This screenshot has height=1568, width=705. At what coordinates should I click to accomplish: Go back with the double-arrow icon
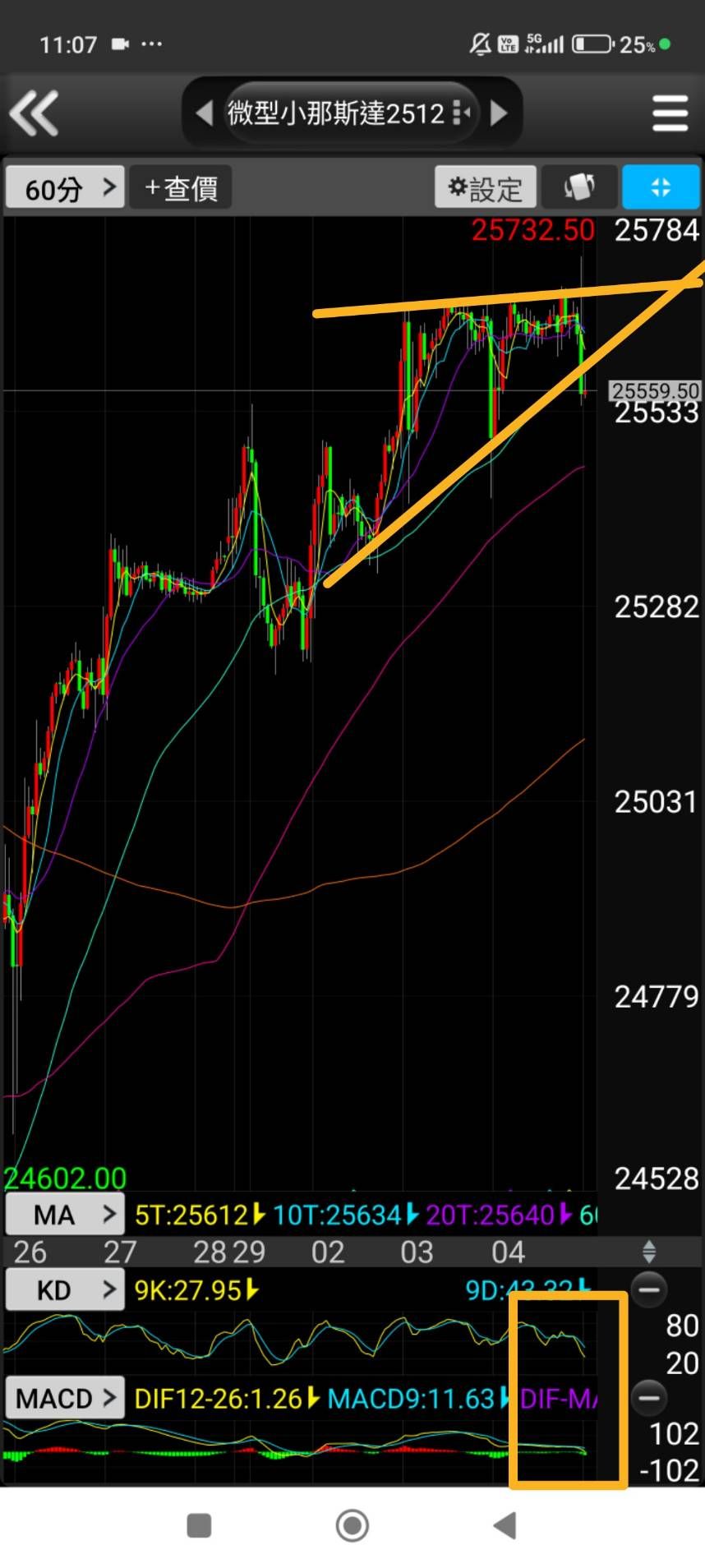35,113
